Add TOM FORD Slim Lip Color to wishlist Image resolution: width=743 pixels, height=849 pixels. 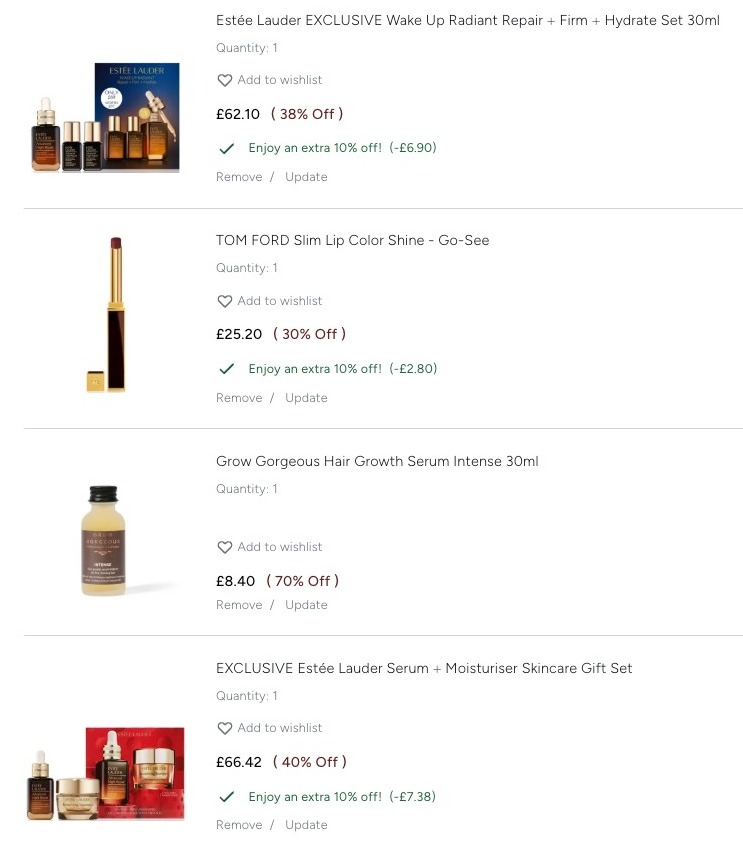click(269, 301)
